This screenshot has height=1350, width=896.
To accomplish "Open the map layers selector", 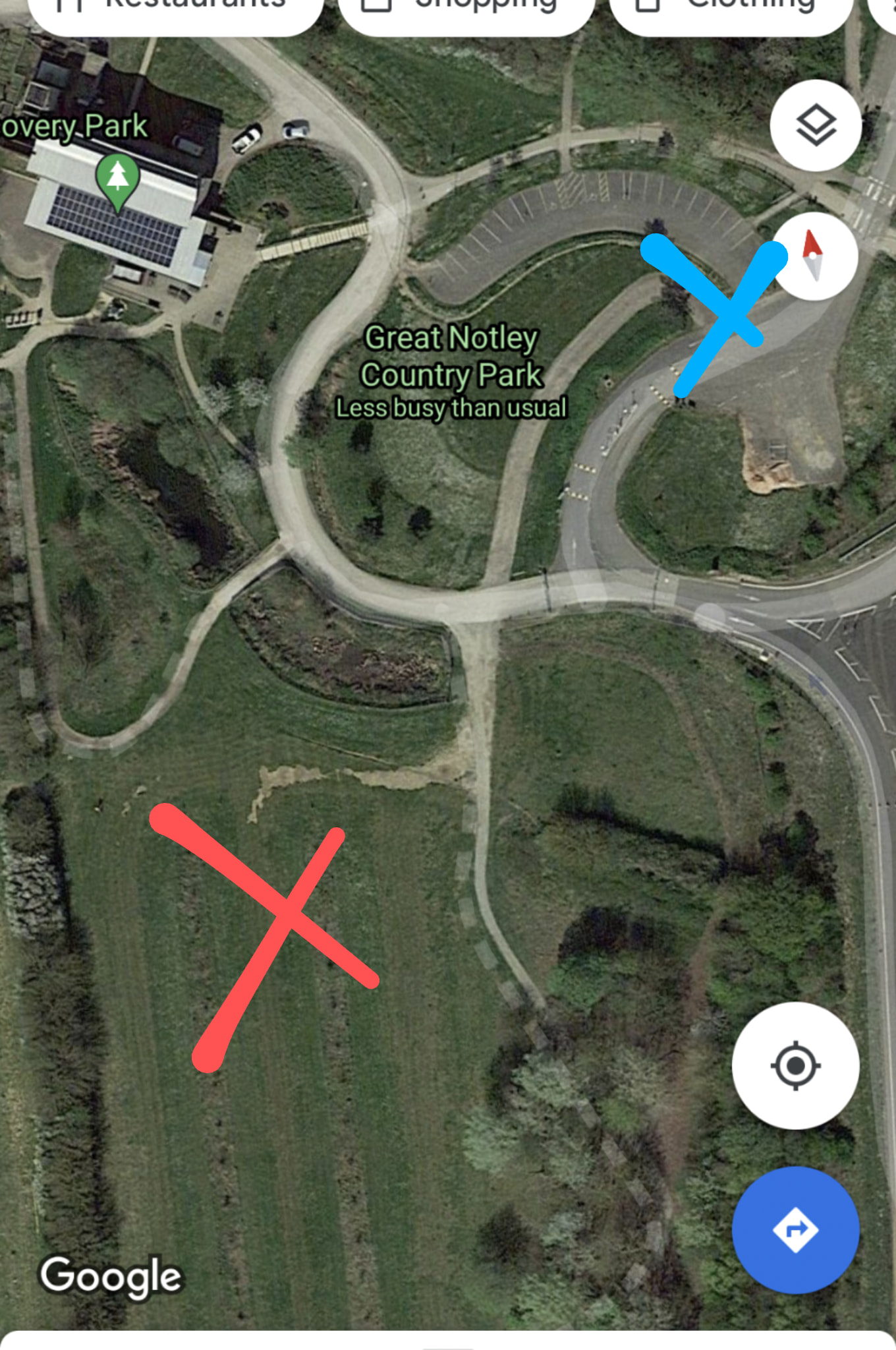I will pyautogui.click(x=816, y=125).
